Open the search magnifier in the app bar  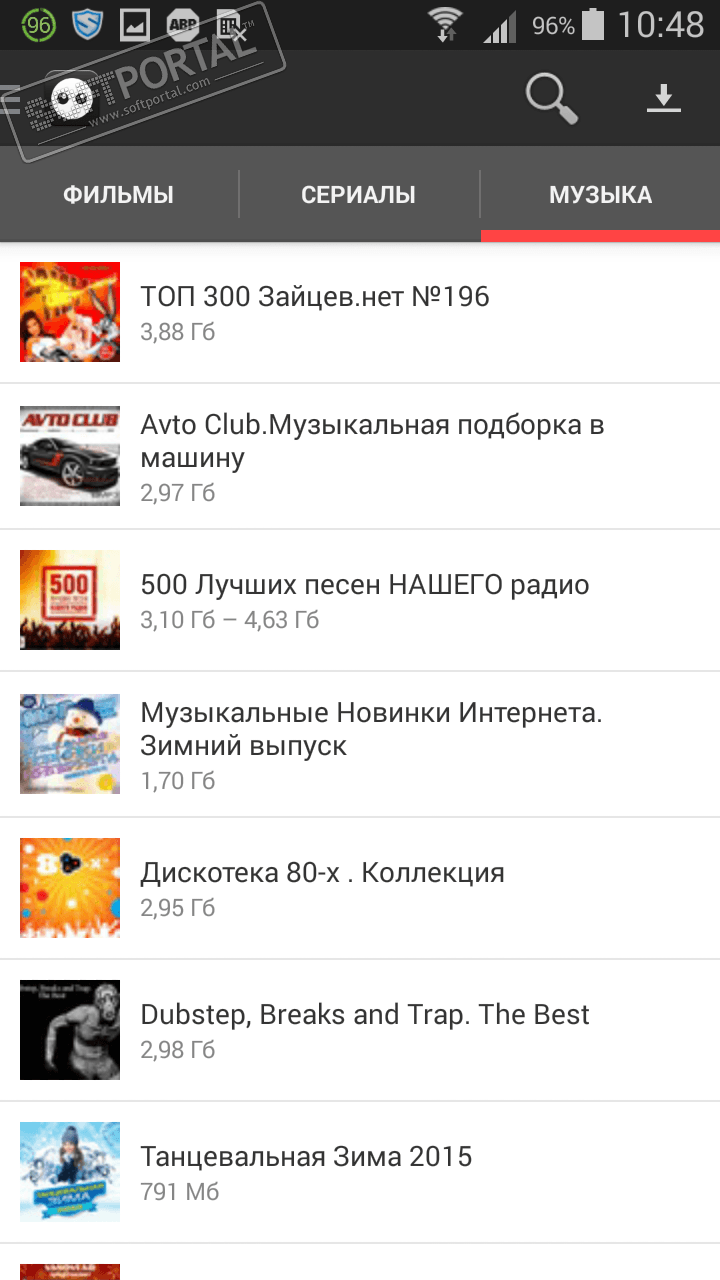552,98
